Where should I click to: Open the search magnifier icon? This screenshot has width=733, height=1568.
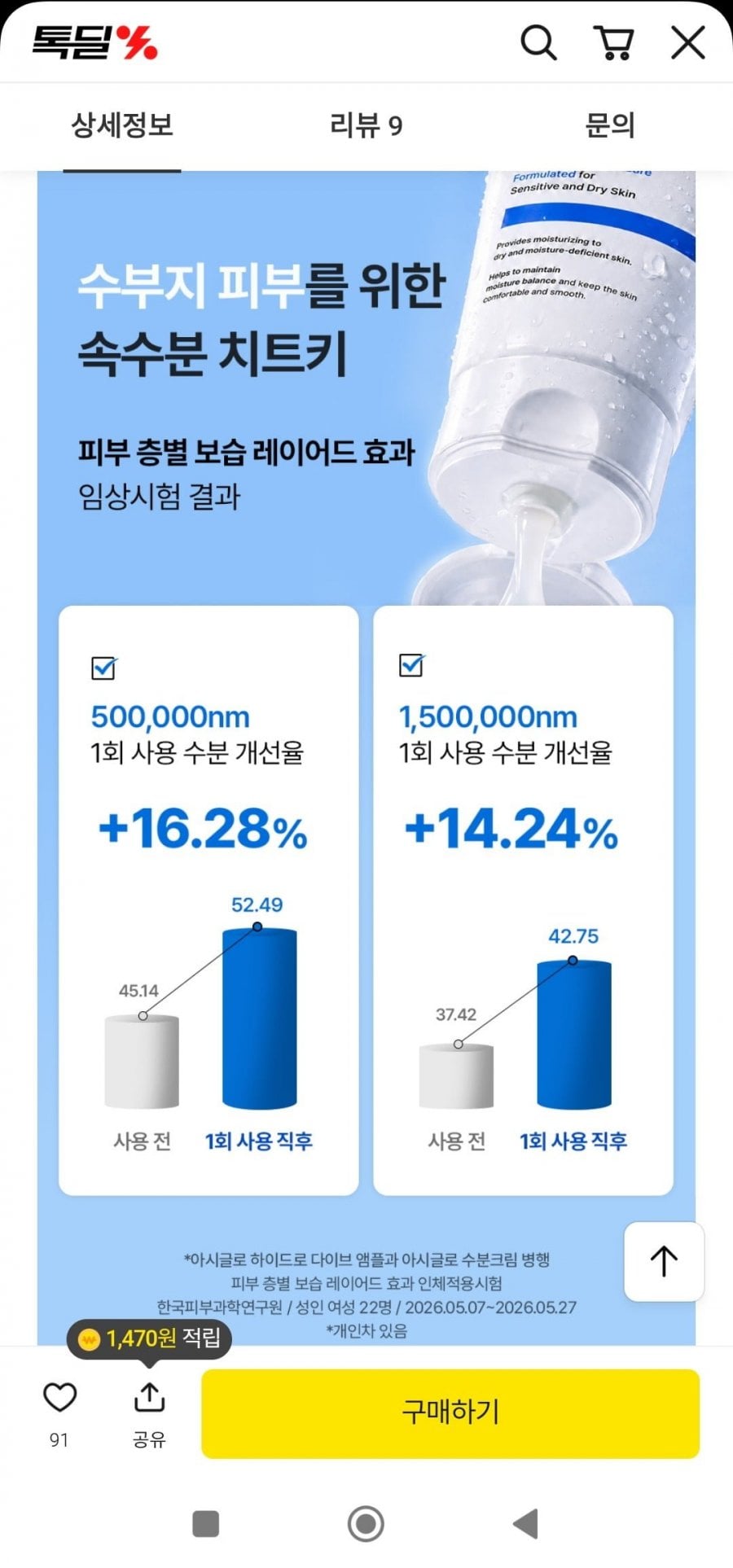coord(538,42)
